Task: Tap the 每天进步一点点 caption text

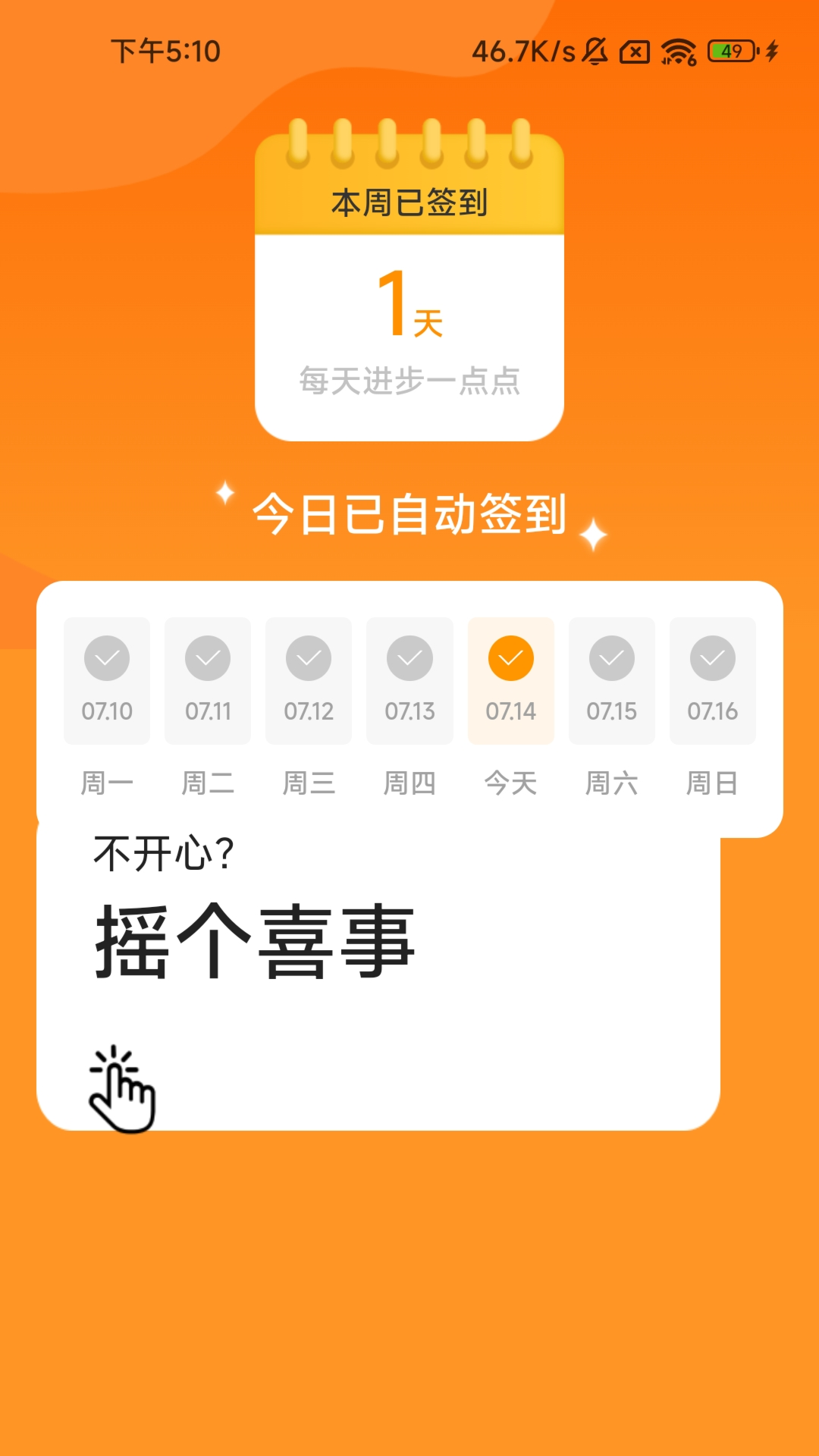Action: [x=409, y=381]
